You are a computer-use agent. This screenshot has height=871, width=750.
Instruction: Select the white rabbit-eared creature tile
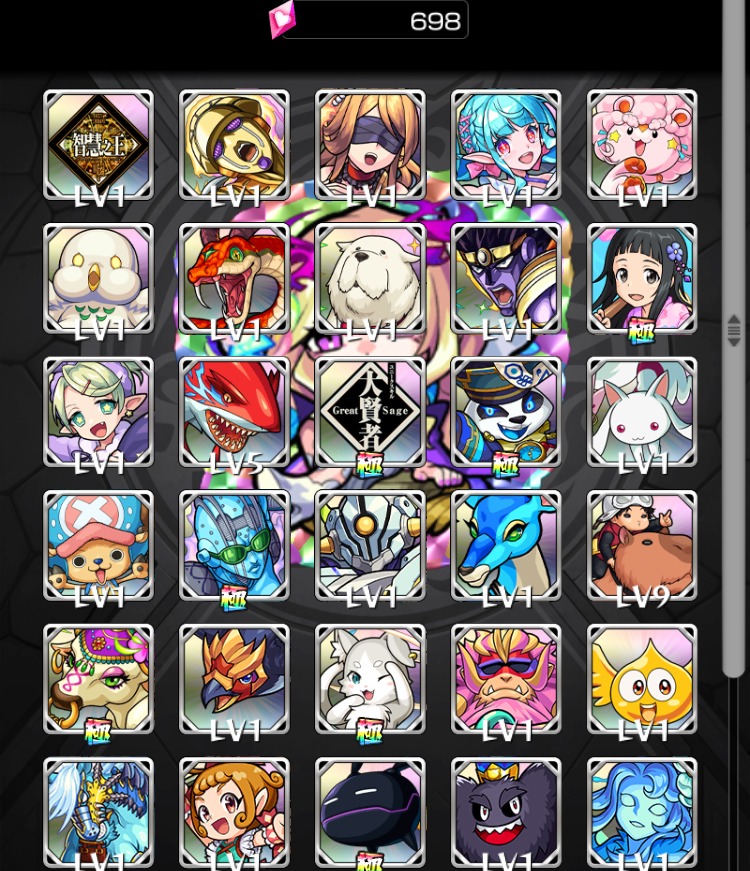(642, 411)
